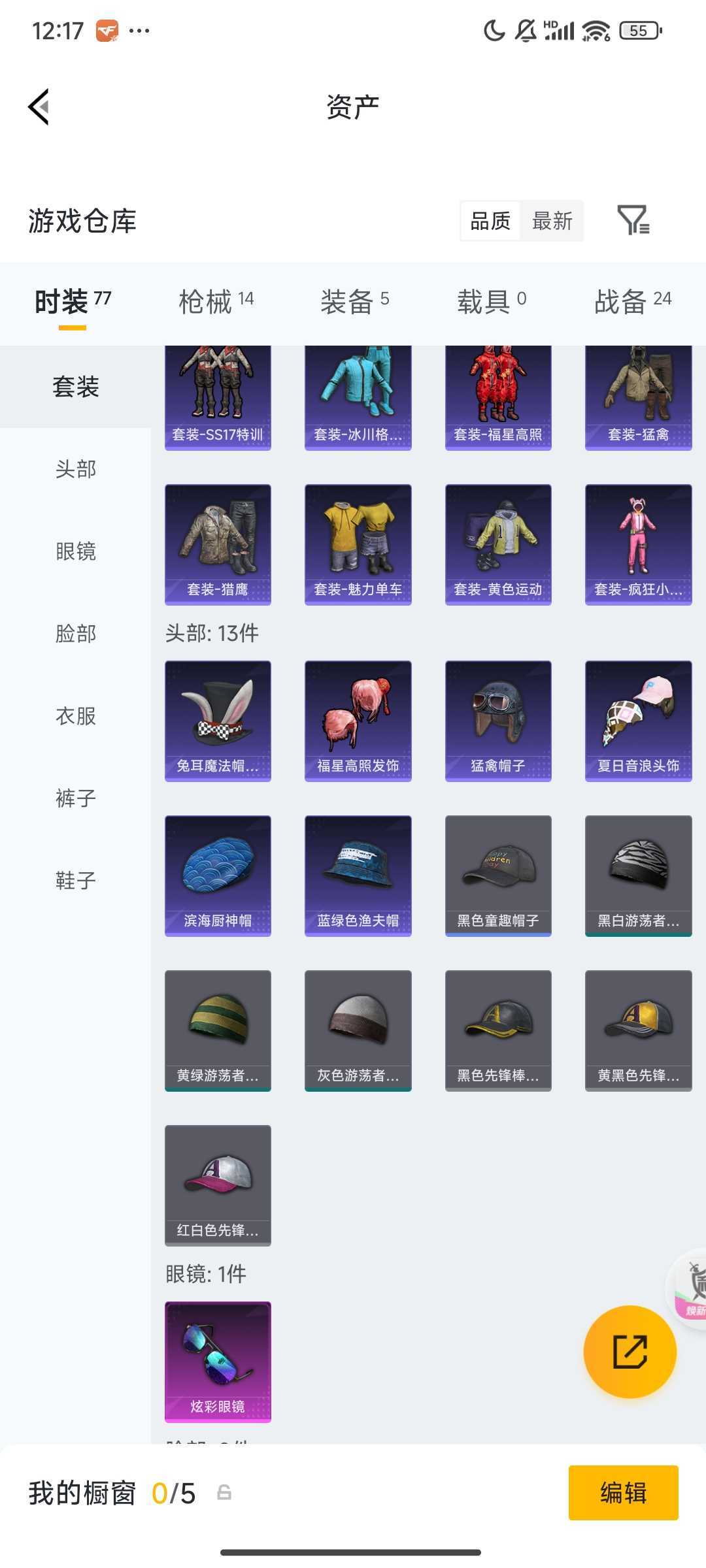This screenshot has height=1568, width=706.
Task: Tap the yellow floating share button
Action: (630, 1352)
